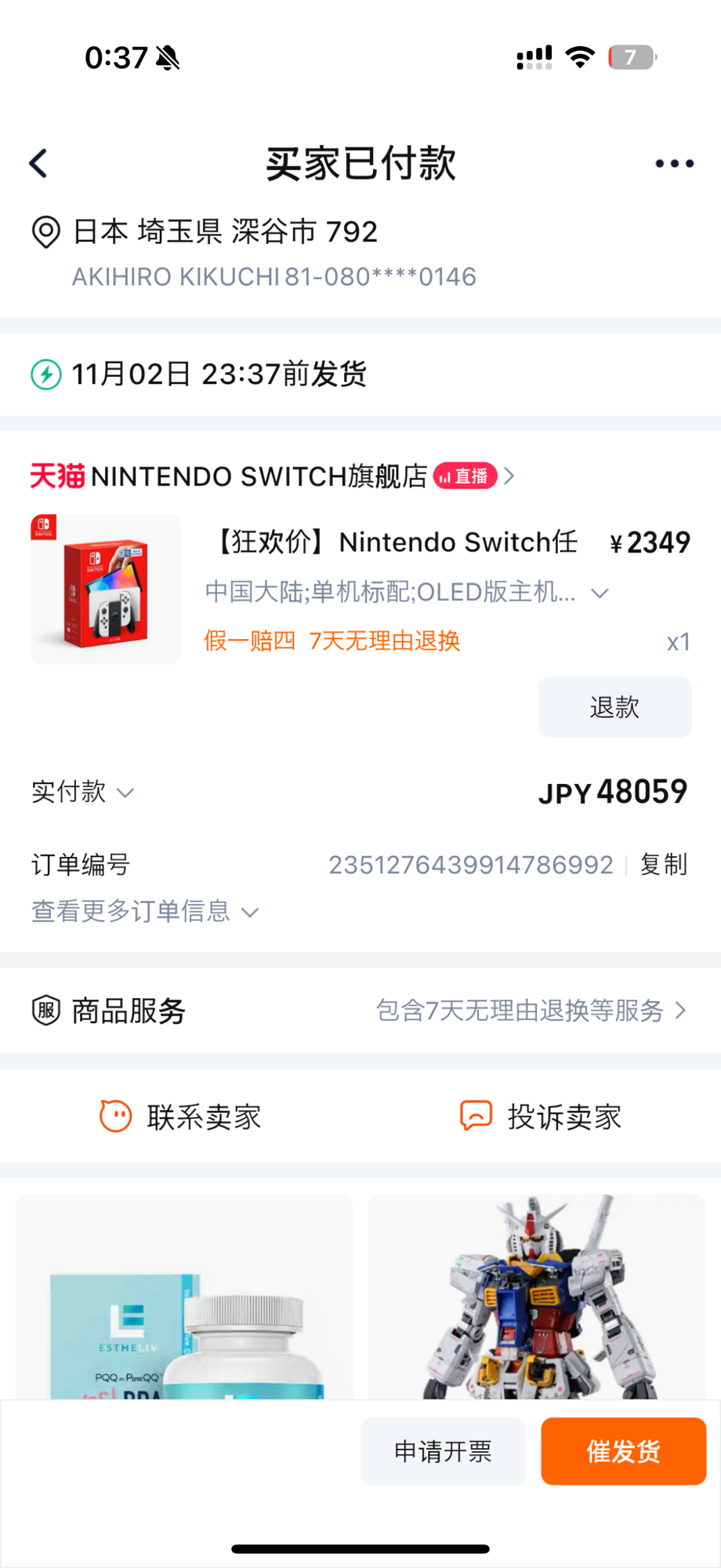721x1568 pixels.
Task: Open the shipping address section
Action: pos(360,253)
